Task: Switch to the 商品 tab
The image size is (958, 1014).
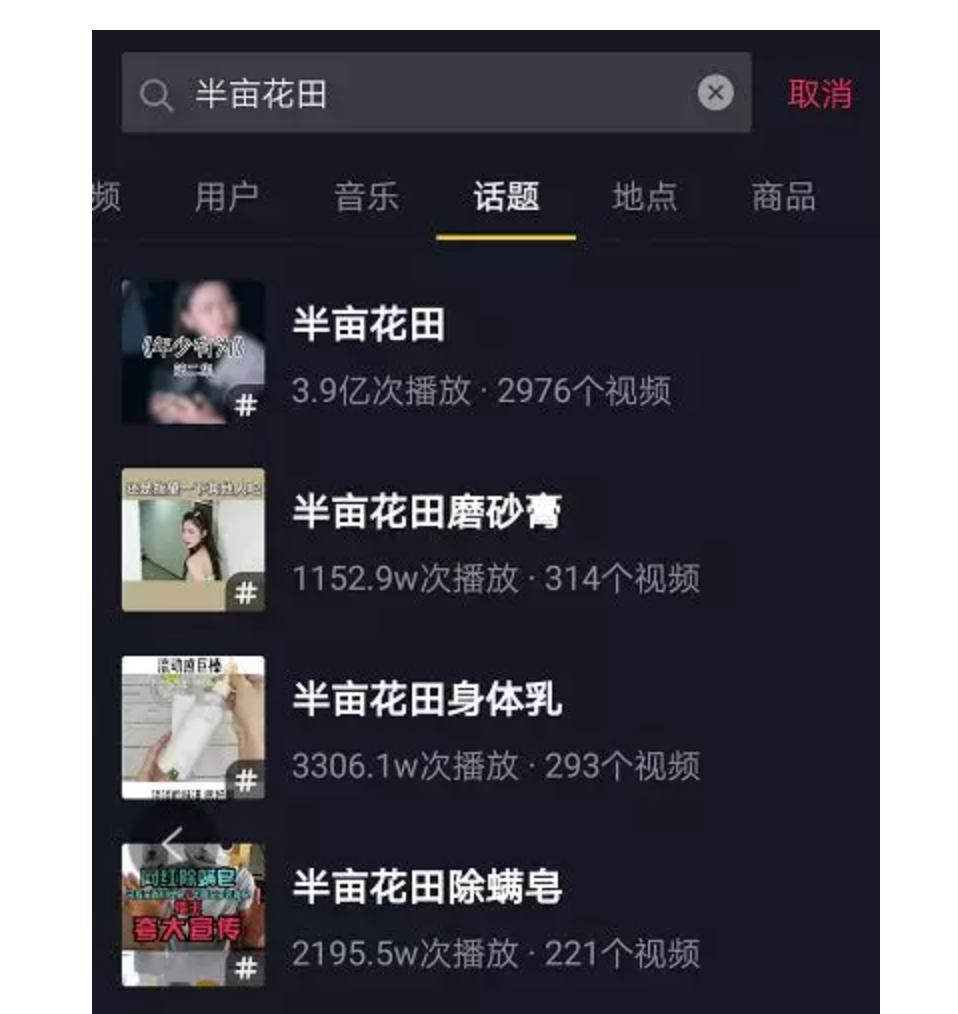Action: (x=783, y=197)
